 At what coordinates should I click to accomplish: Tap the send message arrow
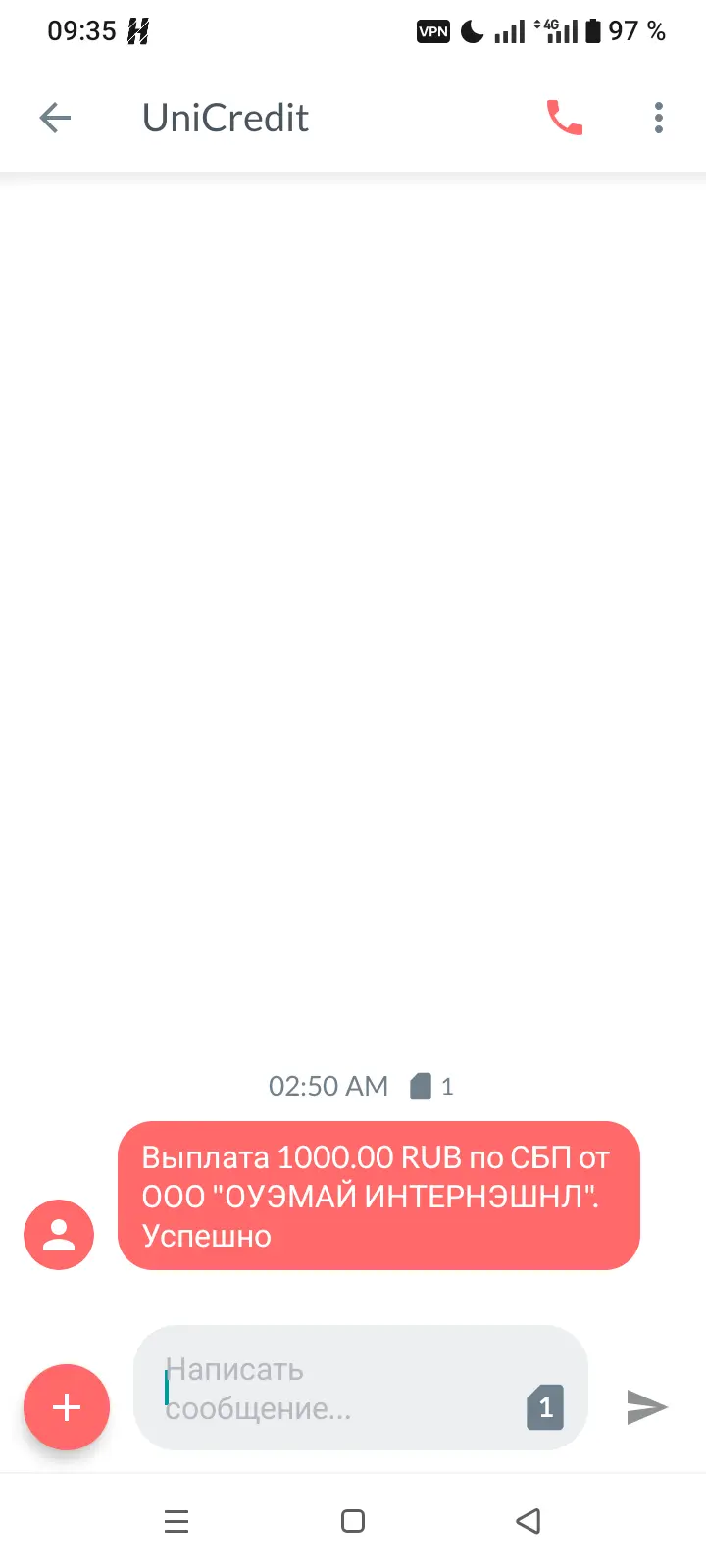pyautogui.click(x=647, y=1407)
